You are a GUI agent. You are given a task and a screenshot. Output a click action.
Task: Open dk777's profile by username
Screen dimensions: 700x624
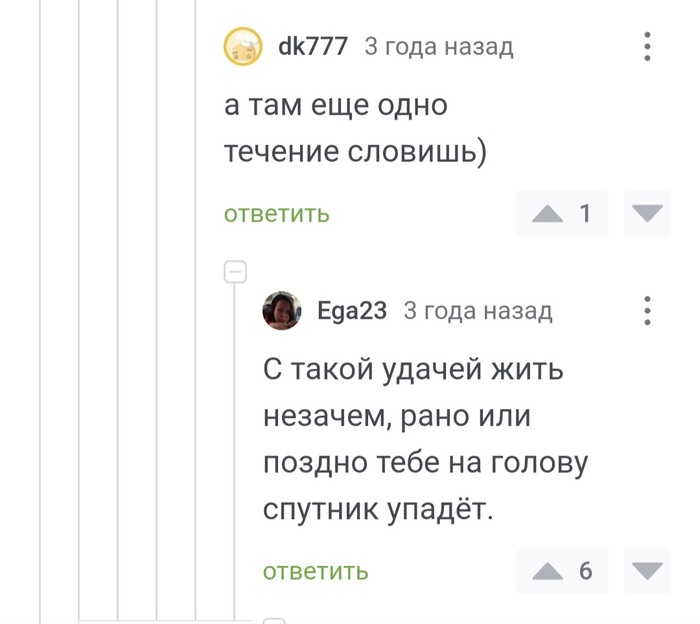[312, 47]
